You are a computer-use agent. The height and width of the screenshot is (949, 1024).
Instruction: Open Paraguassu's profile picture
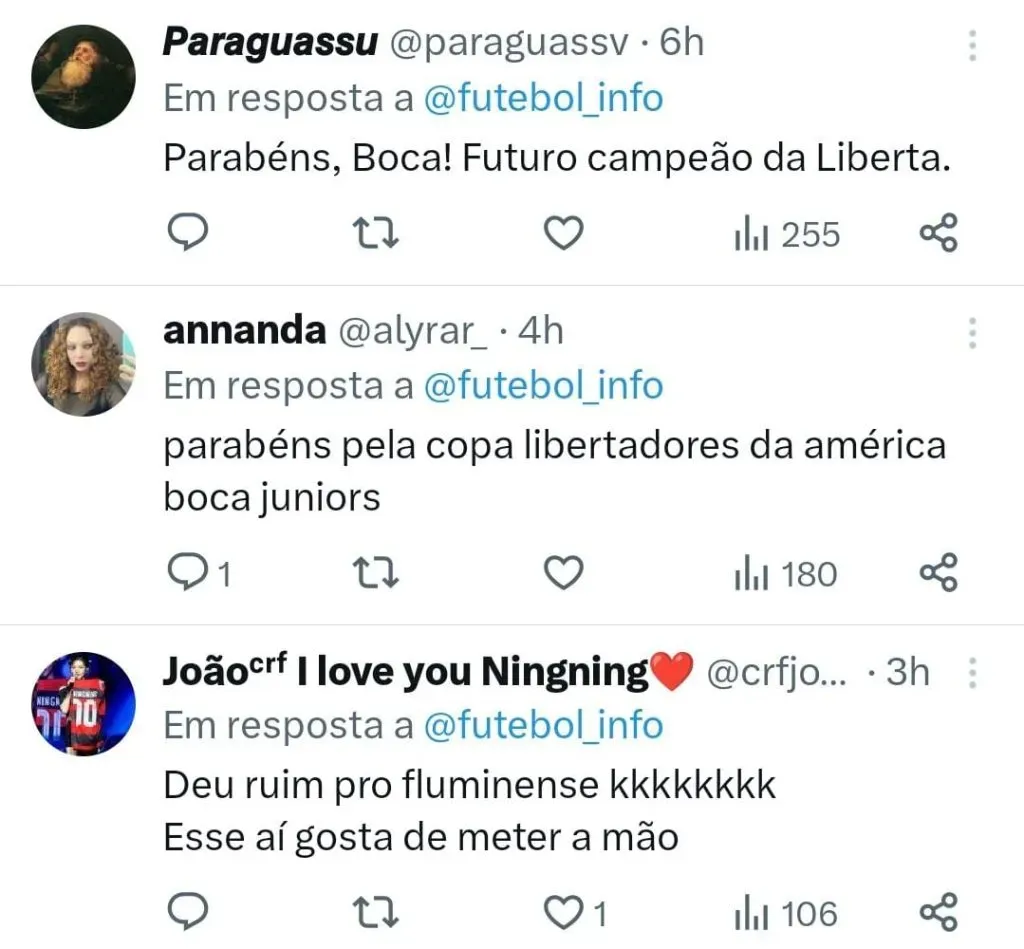click(83, 77)
